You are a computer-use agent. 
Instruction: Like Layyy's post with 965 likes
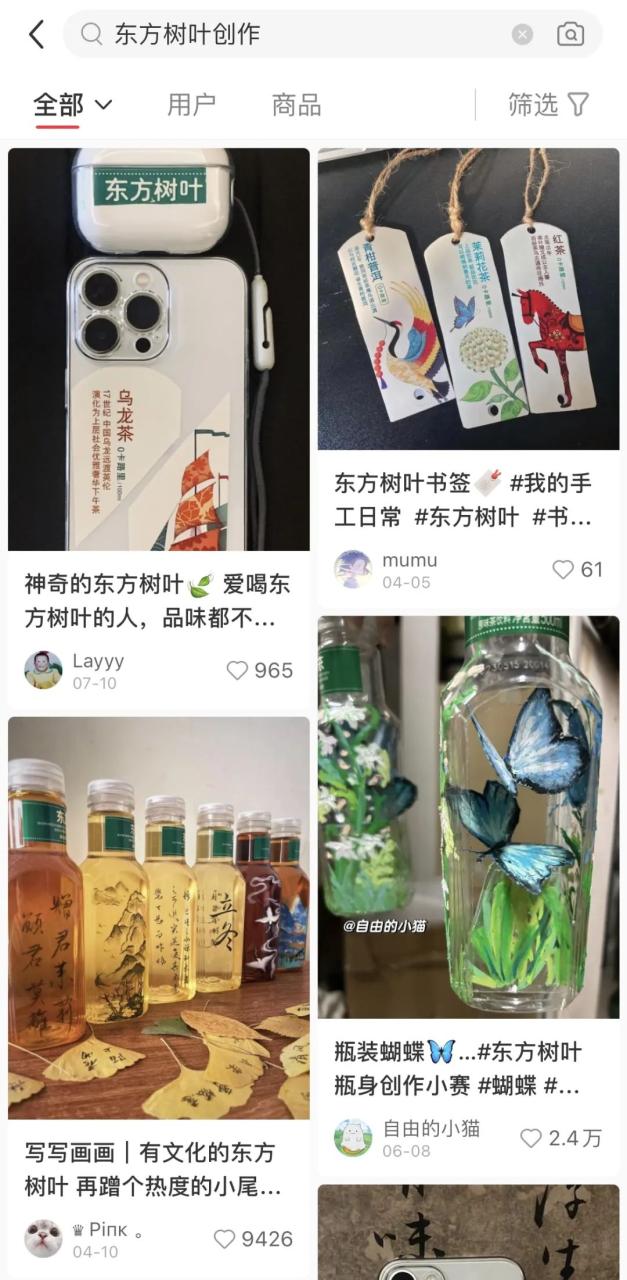[x=237, y=670]
